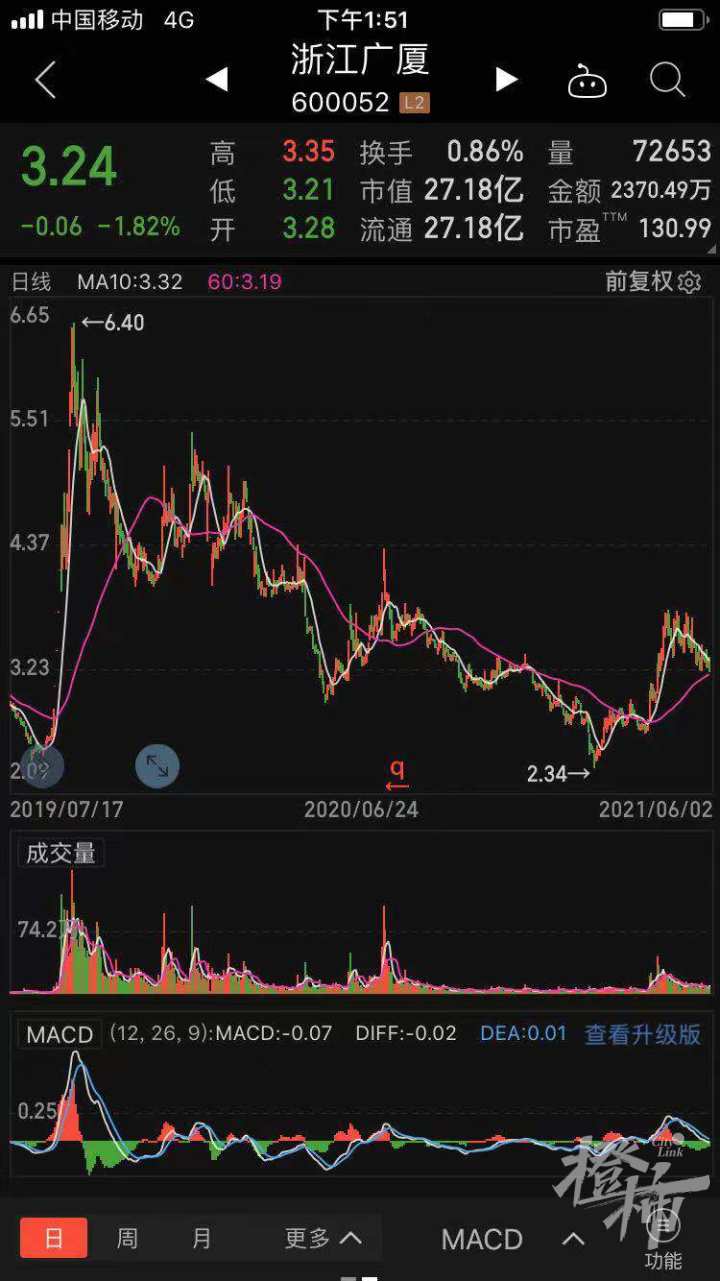Screen dimensions: 720x1281
Task: Switch to the next stock
Action: 507,80
